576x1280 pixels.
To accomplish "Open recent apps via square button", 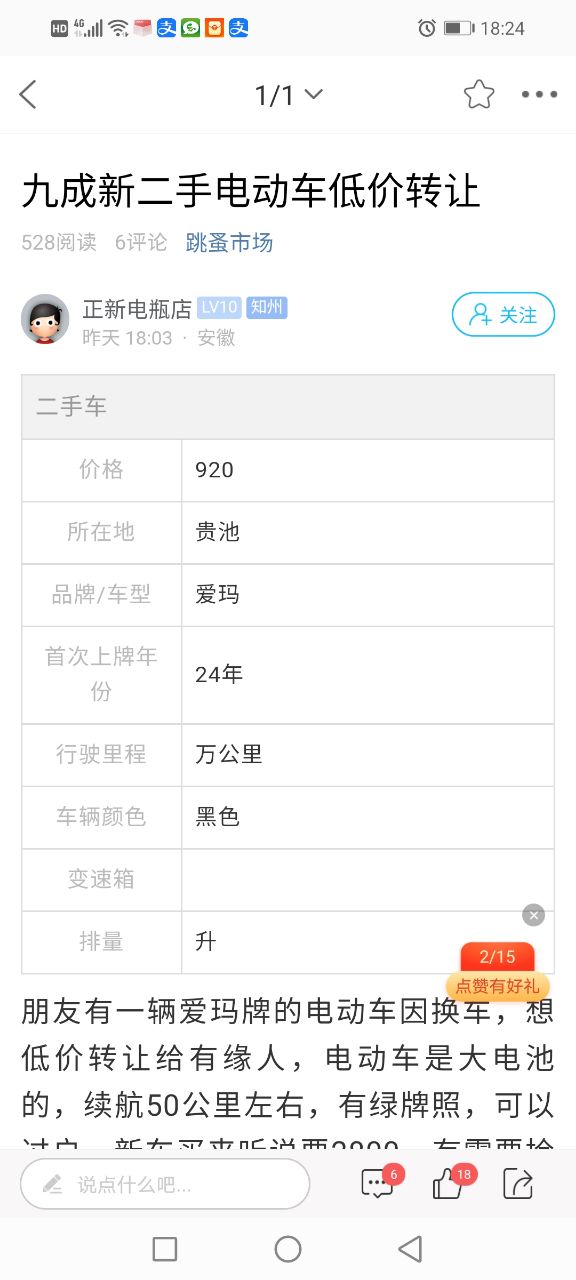I will (x=165, y=1248).
